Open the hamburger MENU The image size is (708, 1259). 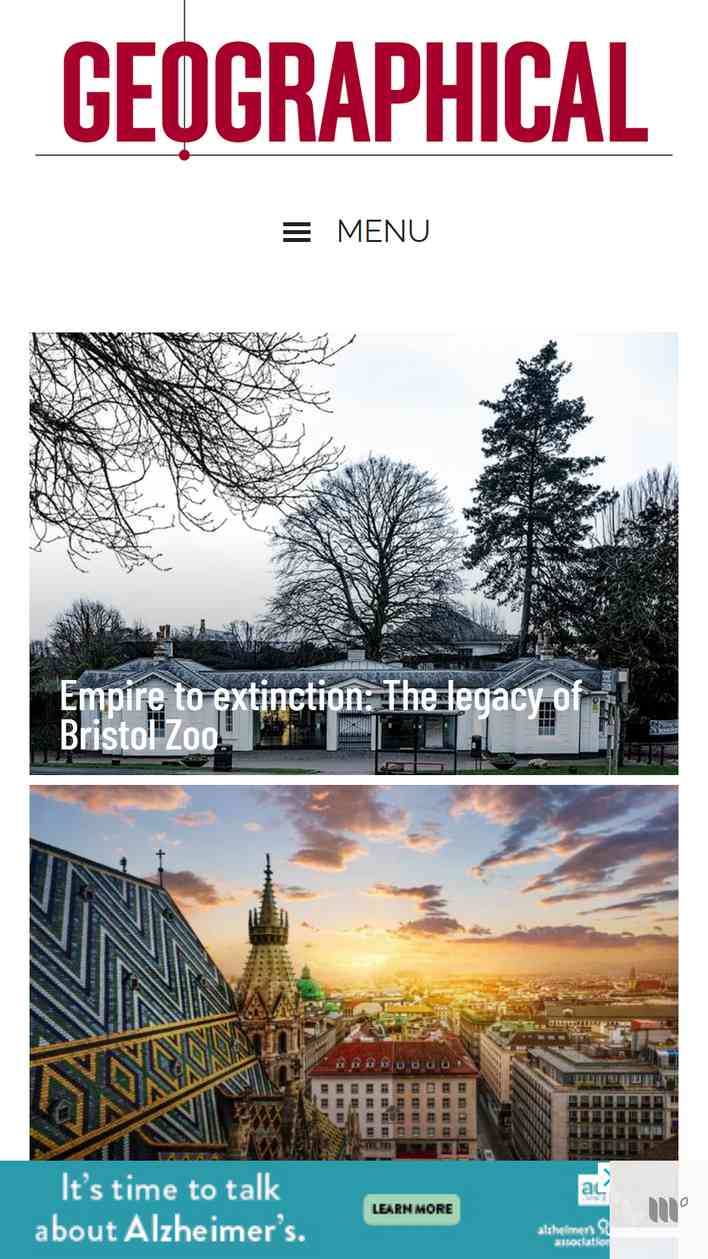pyautogui.click(x=355, y=232)
